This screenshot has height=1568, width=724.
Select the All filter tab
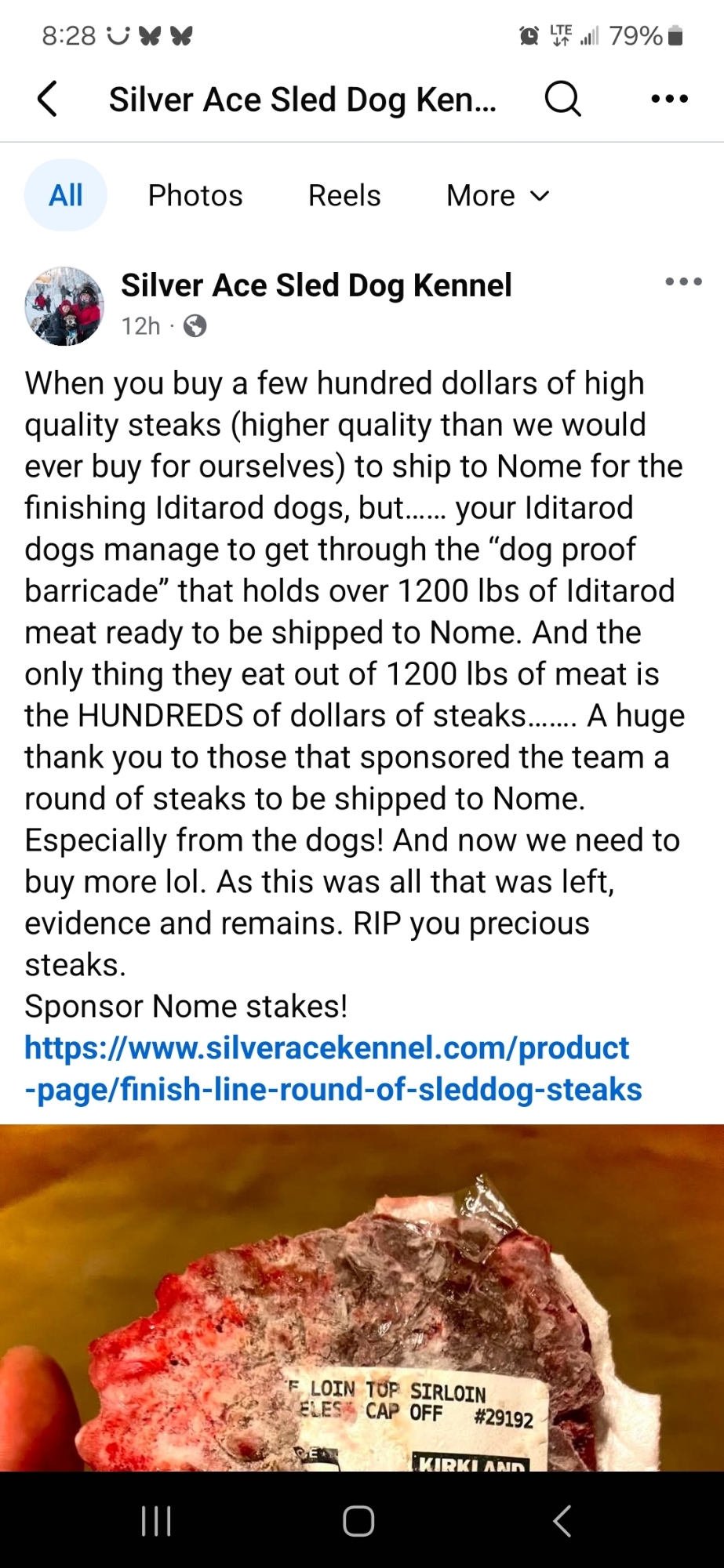66,195
